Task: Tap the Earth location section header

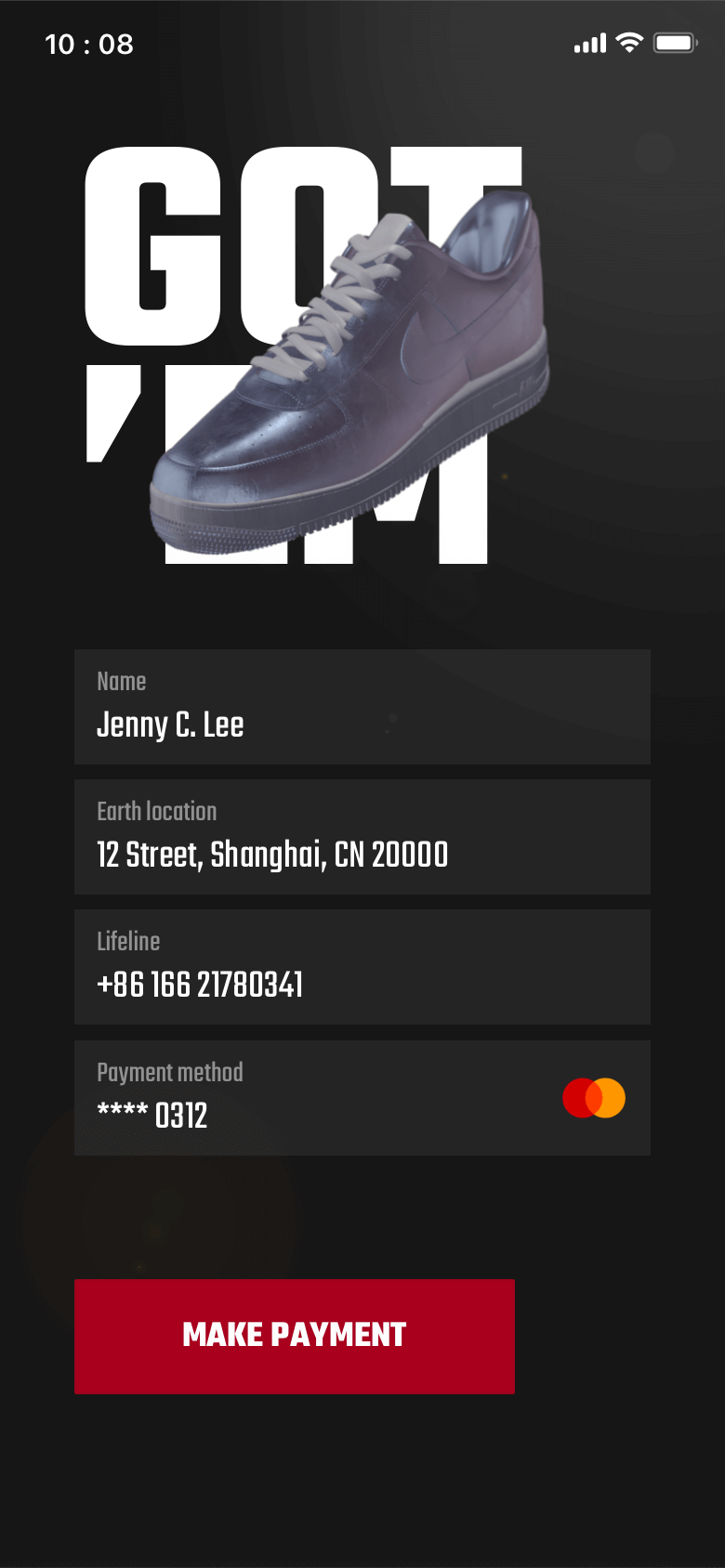Action: (156, 811)
